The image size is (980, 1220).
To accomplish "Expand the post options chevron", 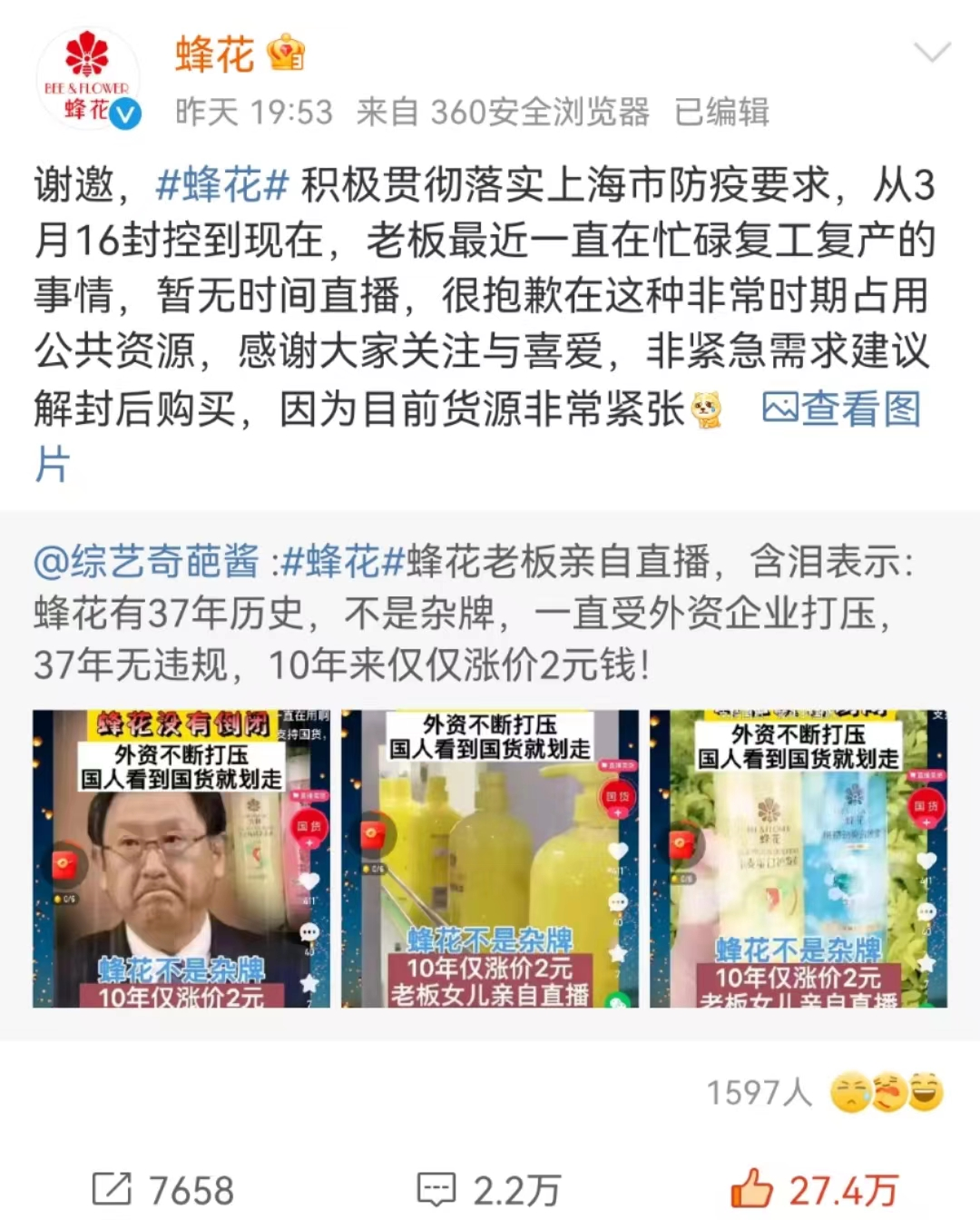I will tap(931, 52).
